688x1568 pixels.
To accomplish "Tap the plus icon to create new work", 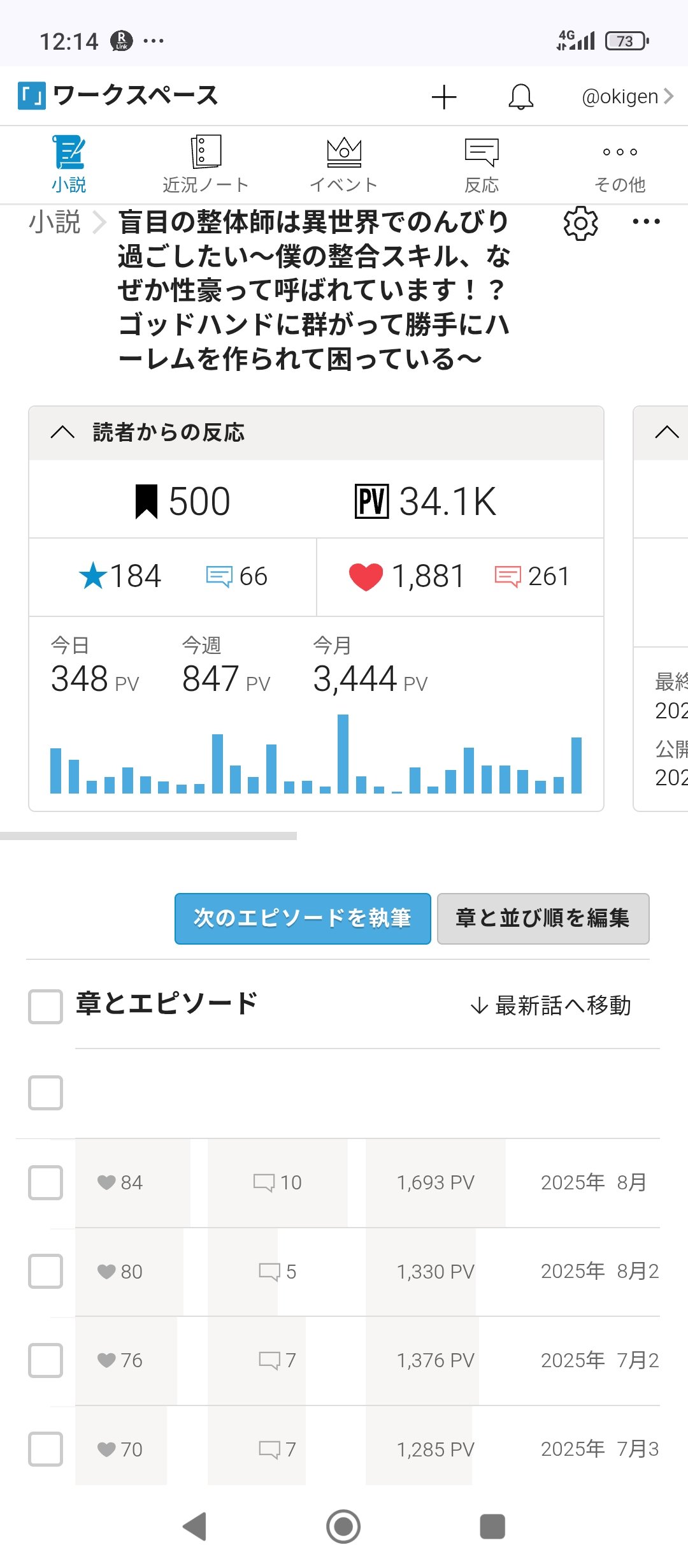I will point(444,97).
